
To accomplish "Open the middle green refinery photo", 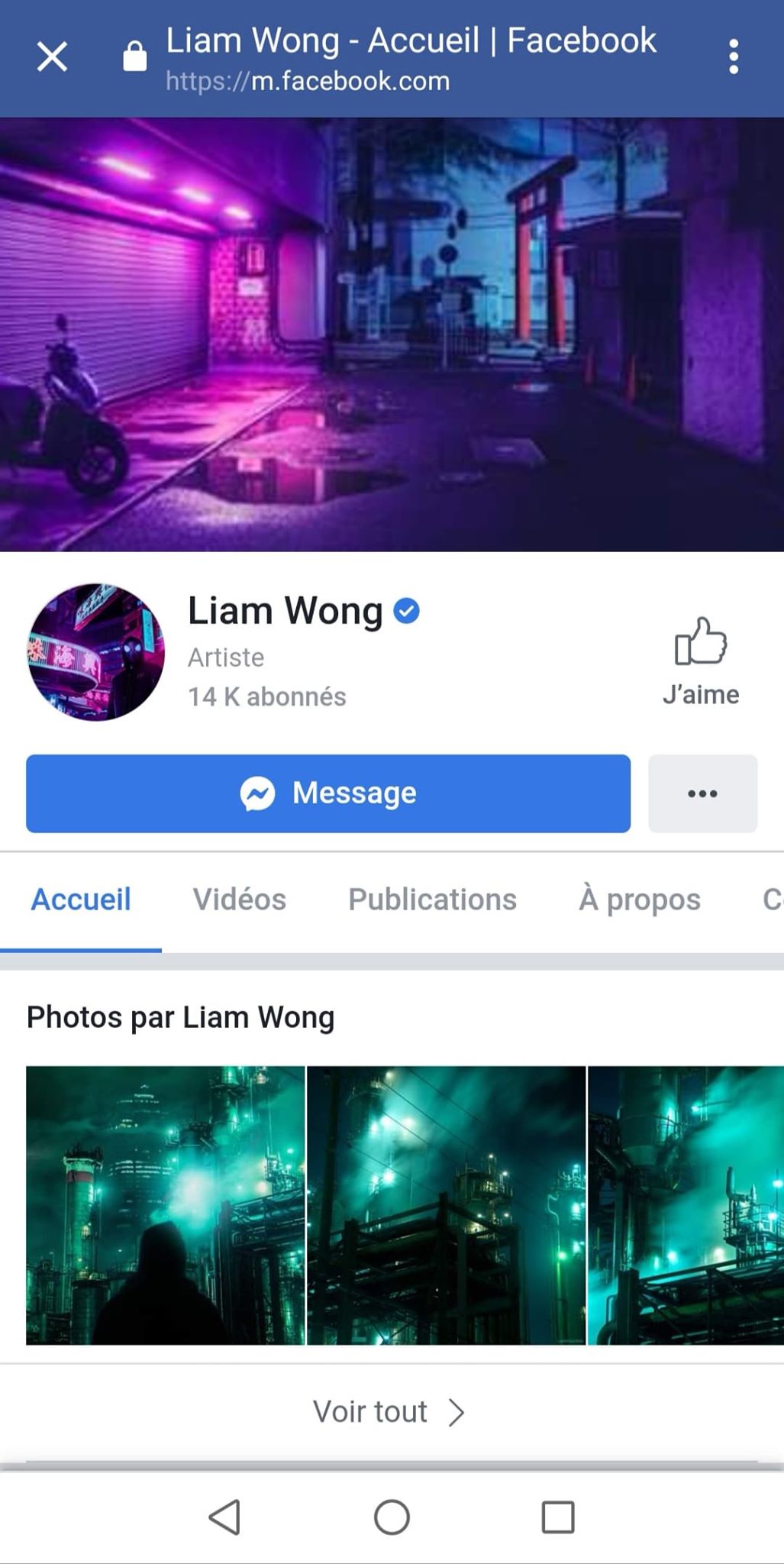I will click(446, 1205).
